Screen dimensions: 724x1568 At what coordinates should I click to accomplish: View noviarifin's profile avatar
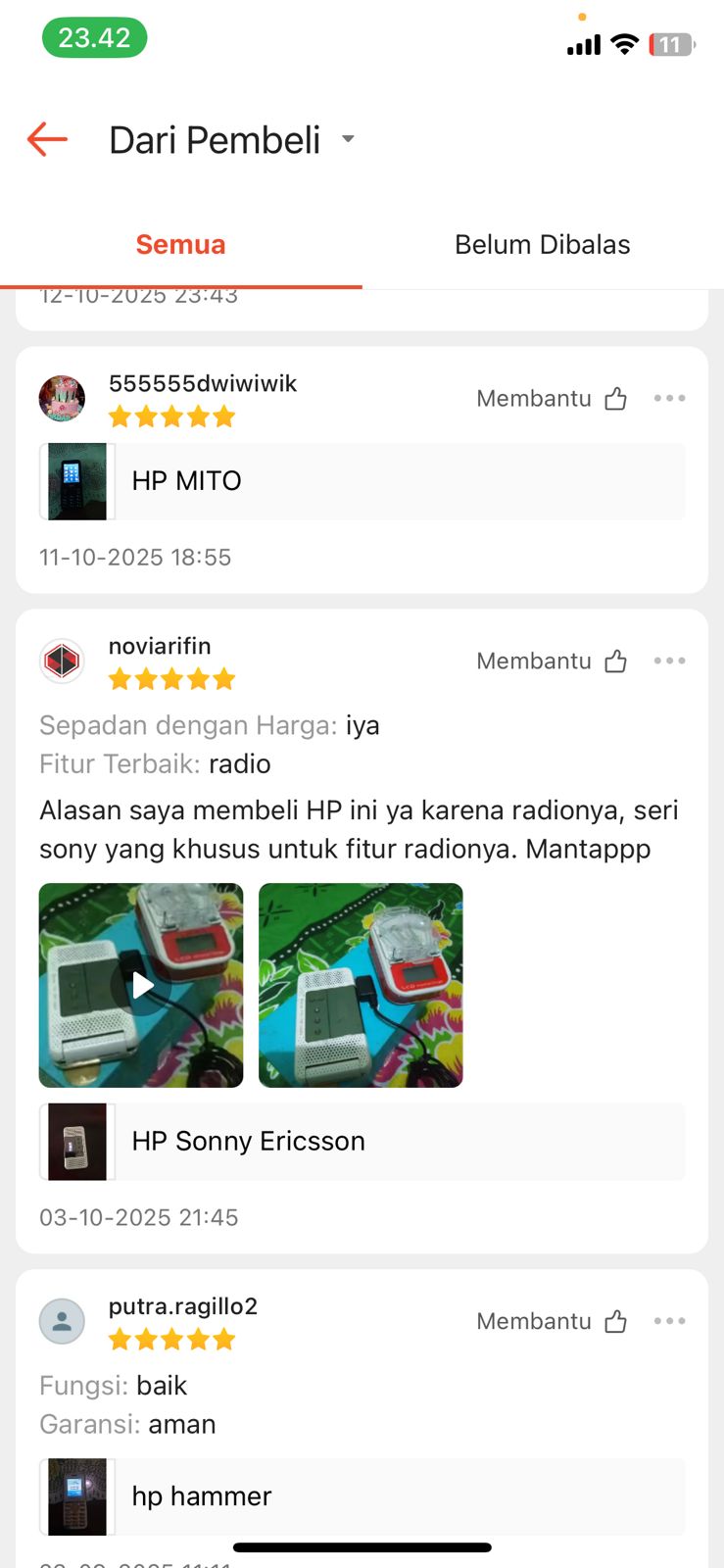click(62, 661)
